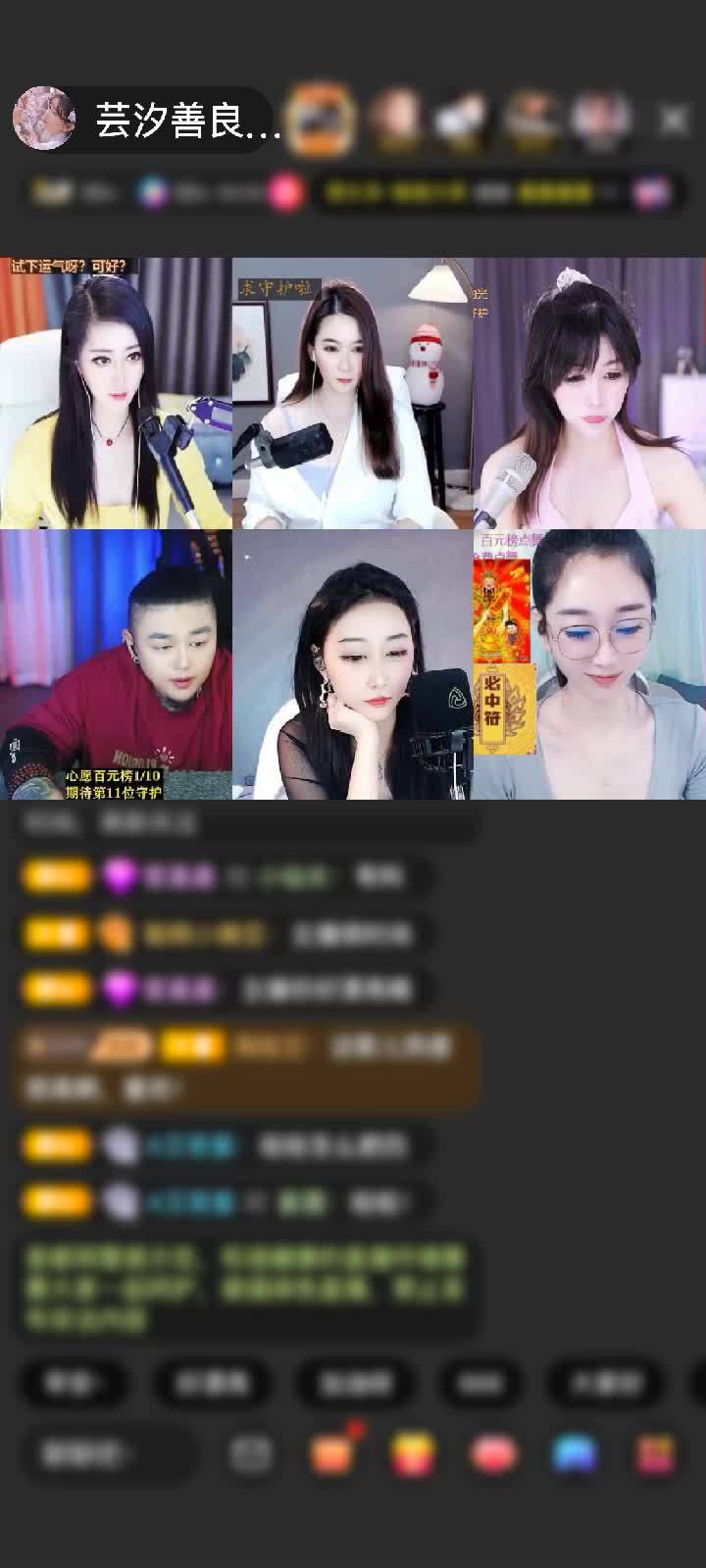This screenshot has height=1568, width=706.
Task: Open host profile 芸汐善良
Action: pyautogui.click(x=147, y=120)
